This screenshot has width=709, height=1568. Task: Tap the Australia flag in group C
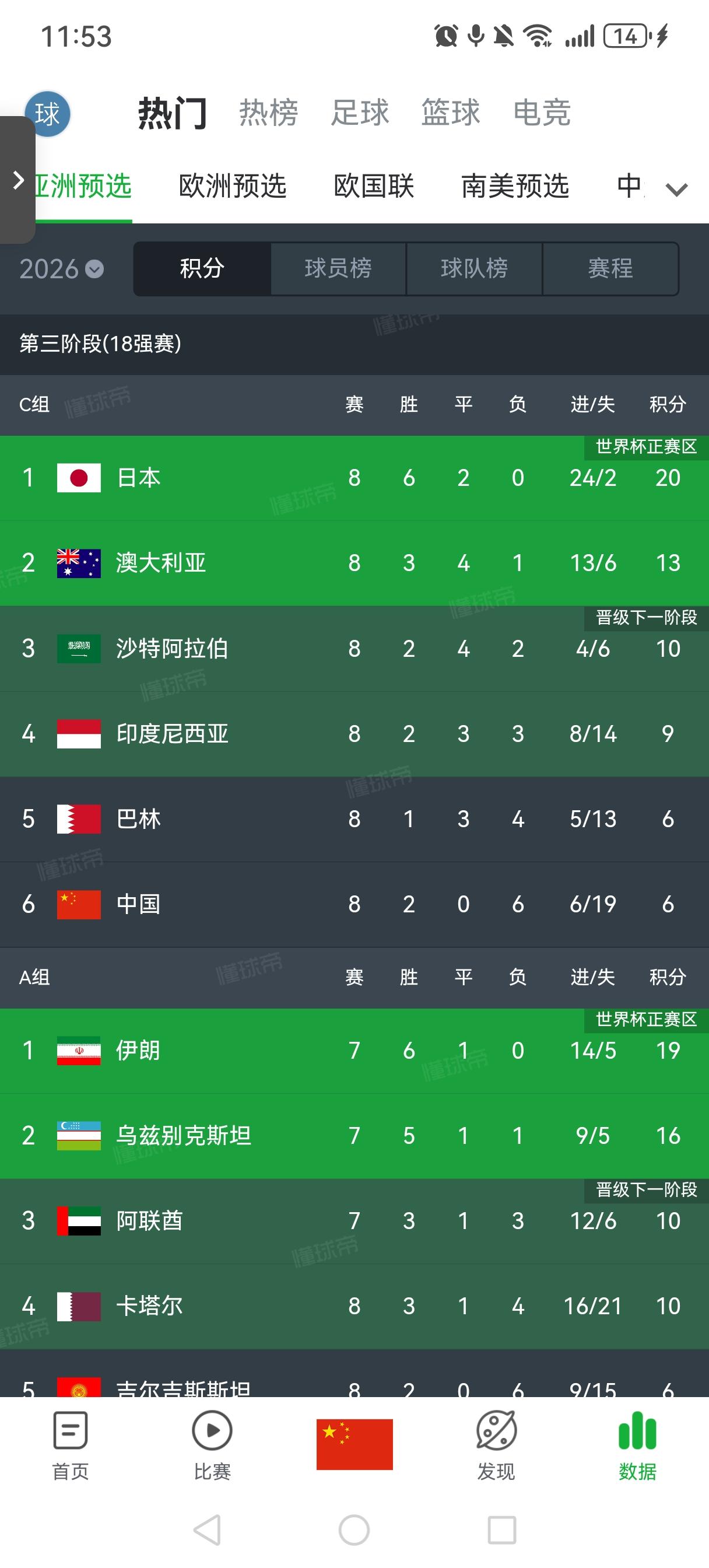pyautogui.click(x=79, y=563)
